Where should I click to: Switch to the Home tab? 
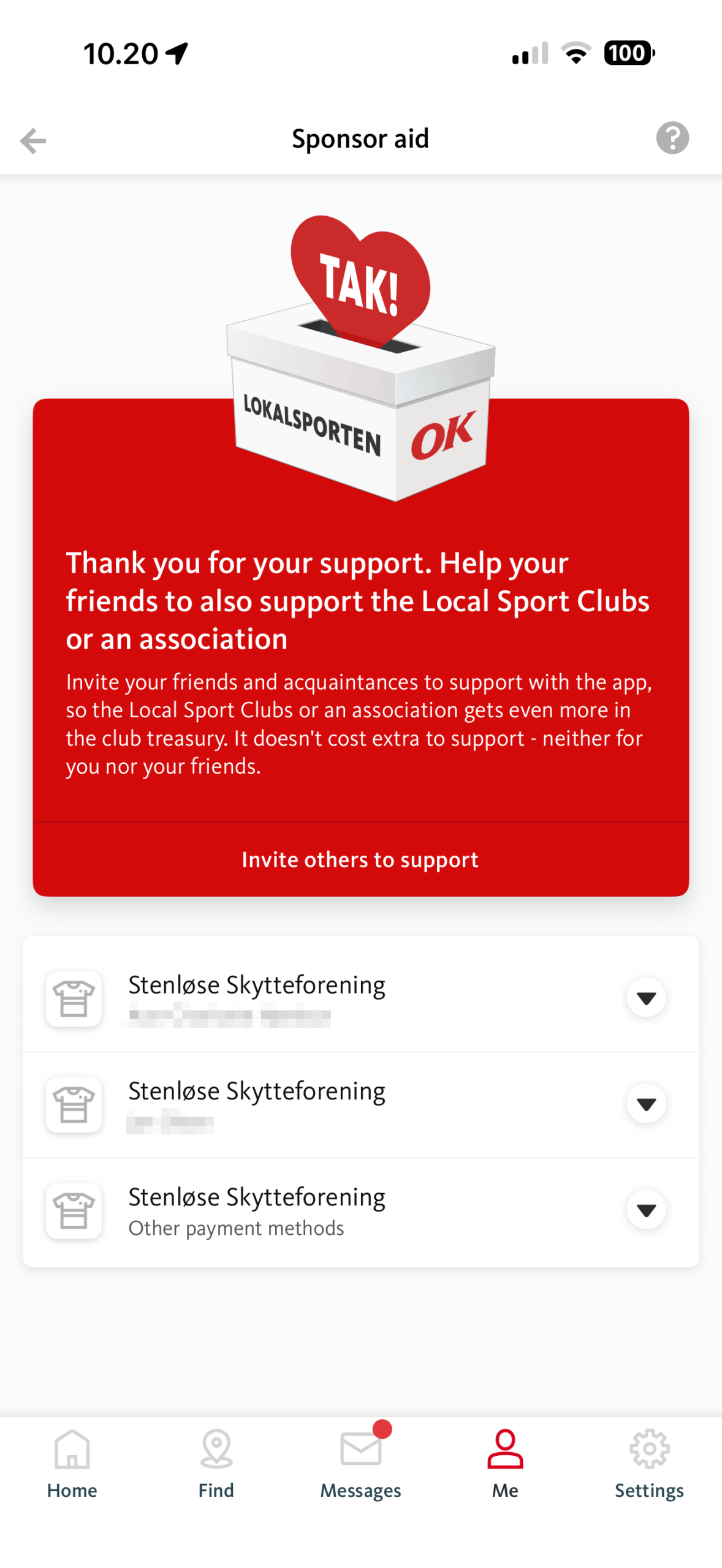(x=72, y=1464)
